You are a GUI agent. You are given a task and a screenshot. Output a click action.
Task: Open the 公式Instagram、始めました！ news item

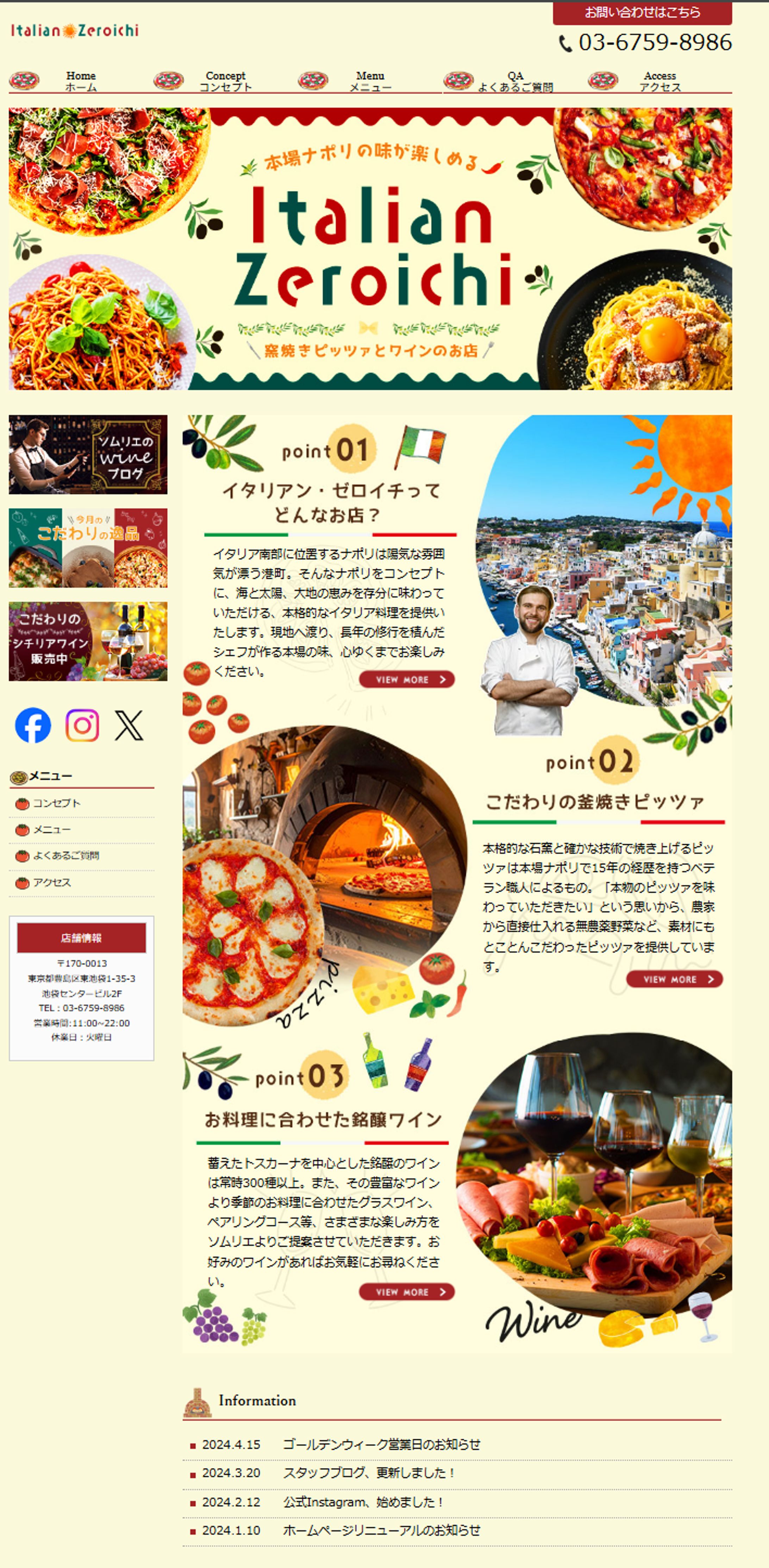pos(363,1502)
